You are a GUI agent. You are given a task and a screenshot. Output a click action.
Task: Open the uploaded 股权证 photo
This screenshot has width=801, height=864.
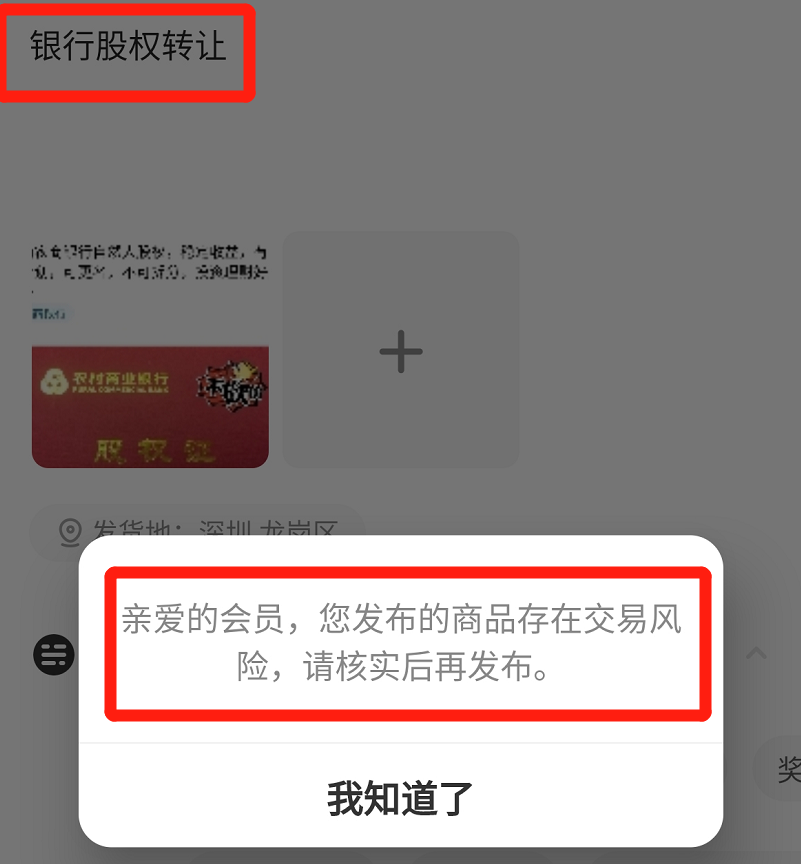pos(150,351)
